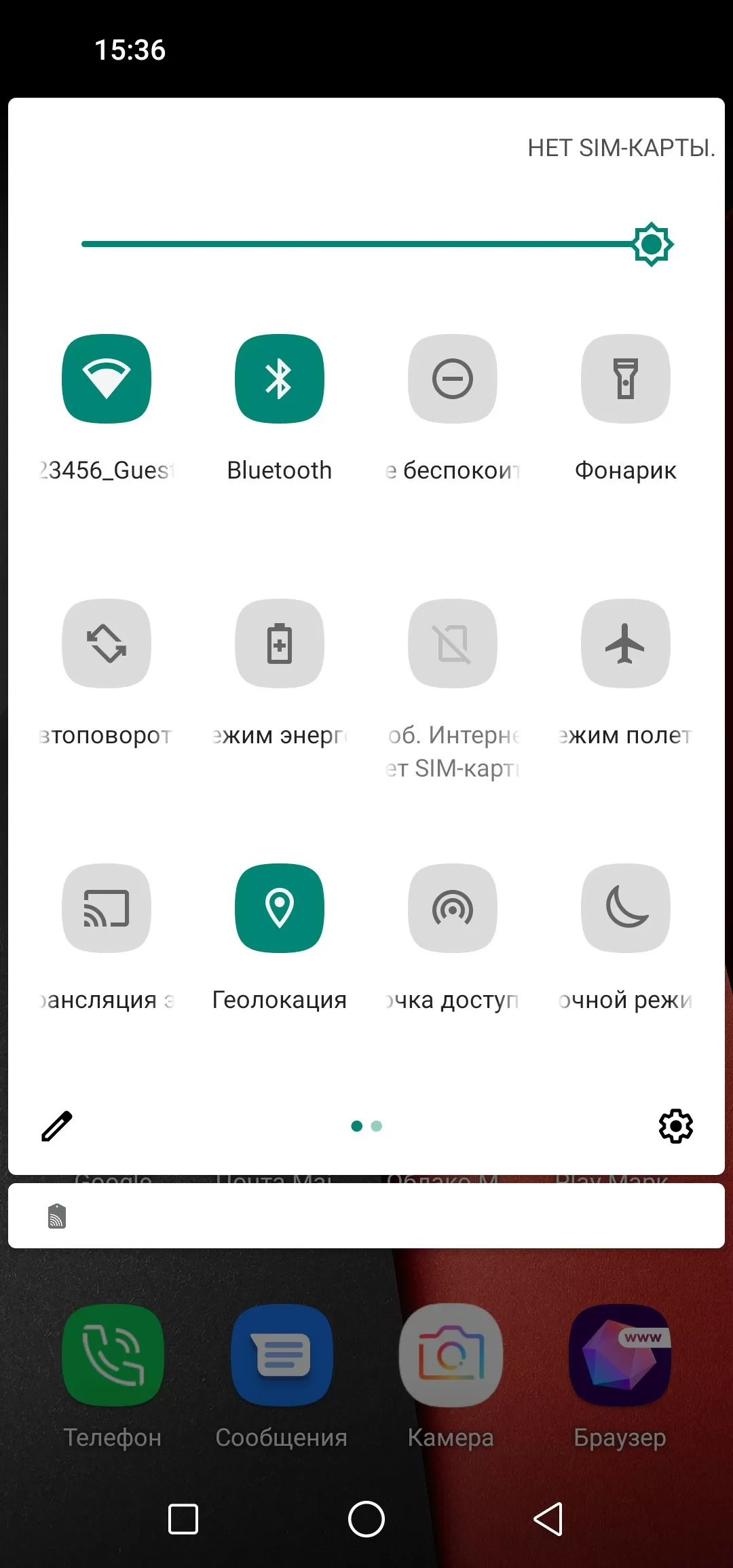Enable Do Not Disturb mode
The width and height of the screenshot is (733, 1568).
pos(453,379)
